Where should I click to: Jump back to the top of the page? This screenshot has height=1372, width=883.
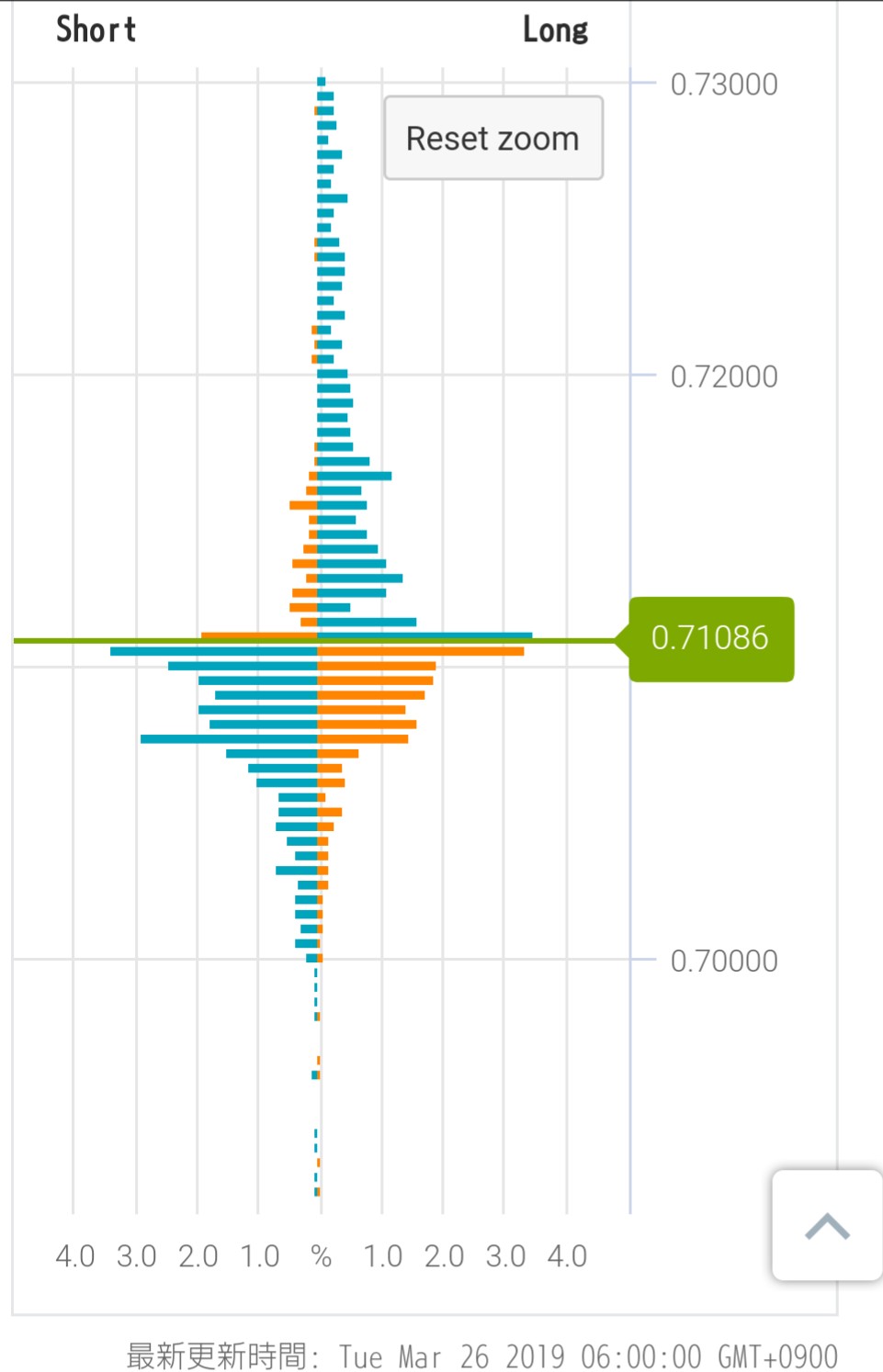click(826, 1225)
